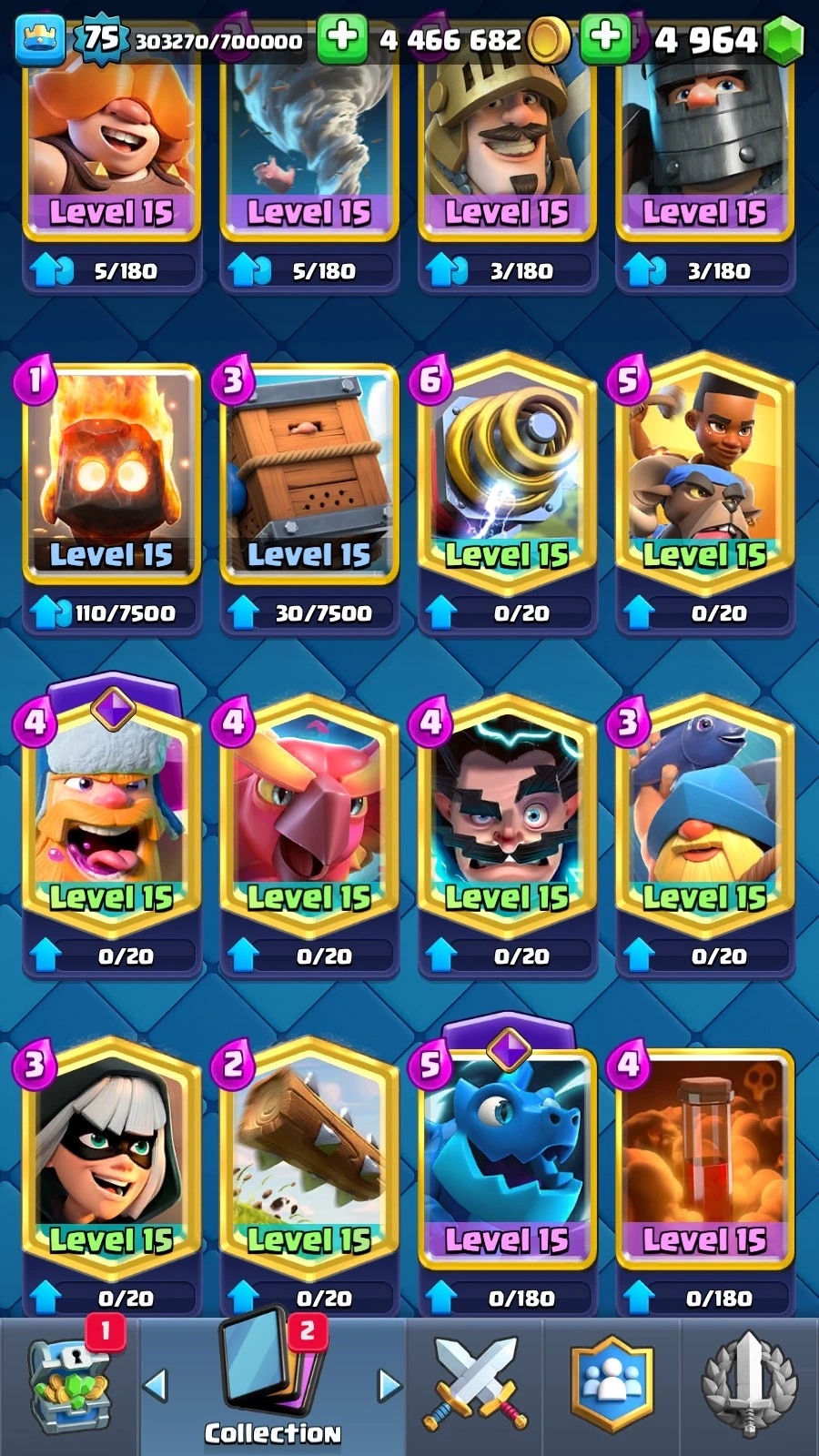819x1456 pixels.
Task: Tap the left arrow beside Collection
Action: point(157,1385)
